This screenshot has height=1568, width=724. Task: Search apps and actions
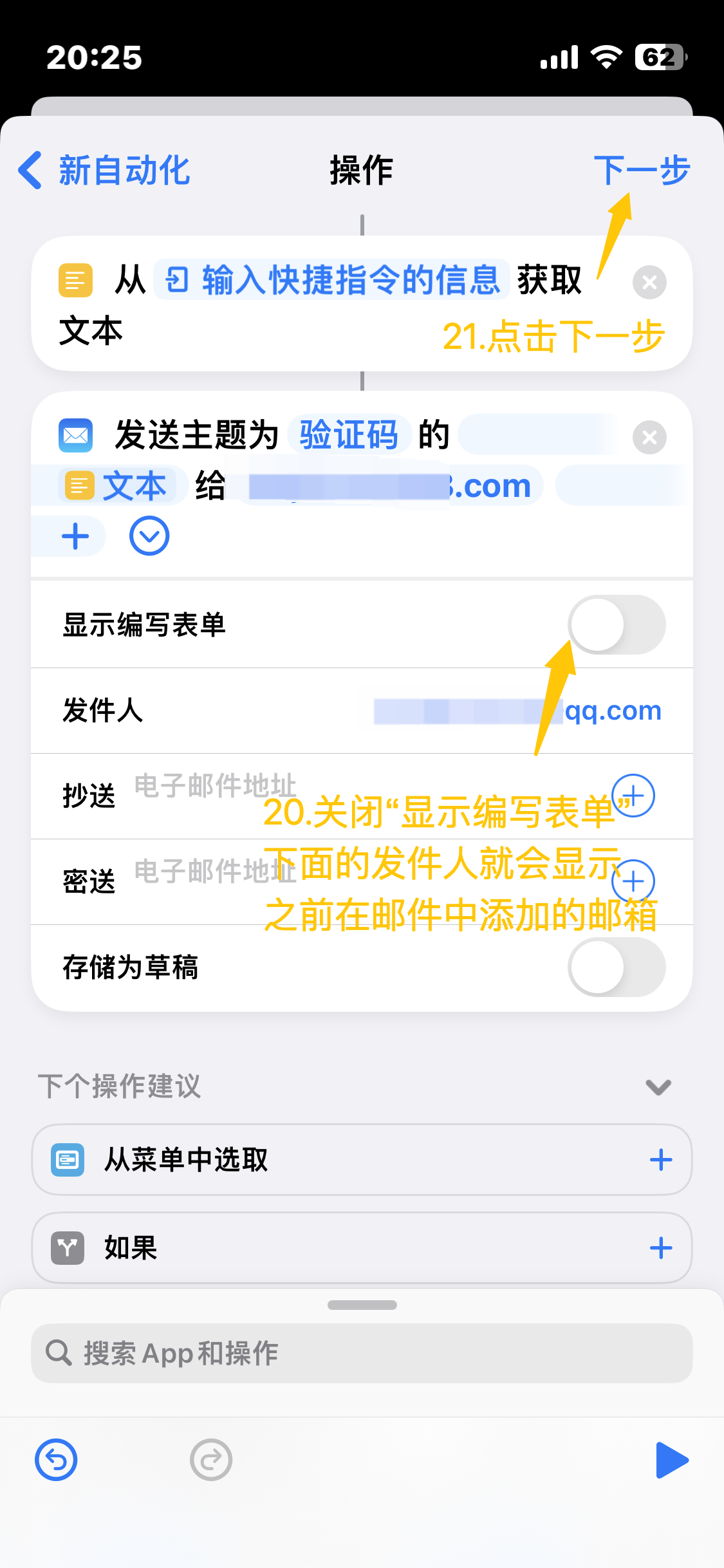(362, 1353)
